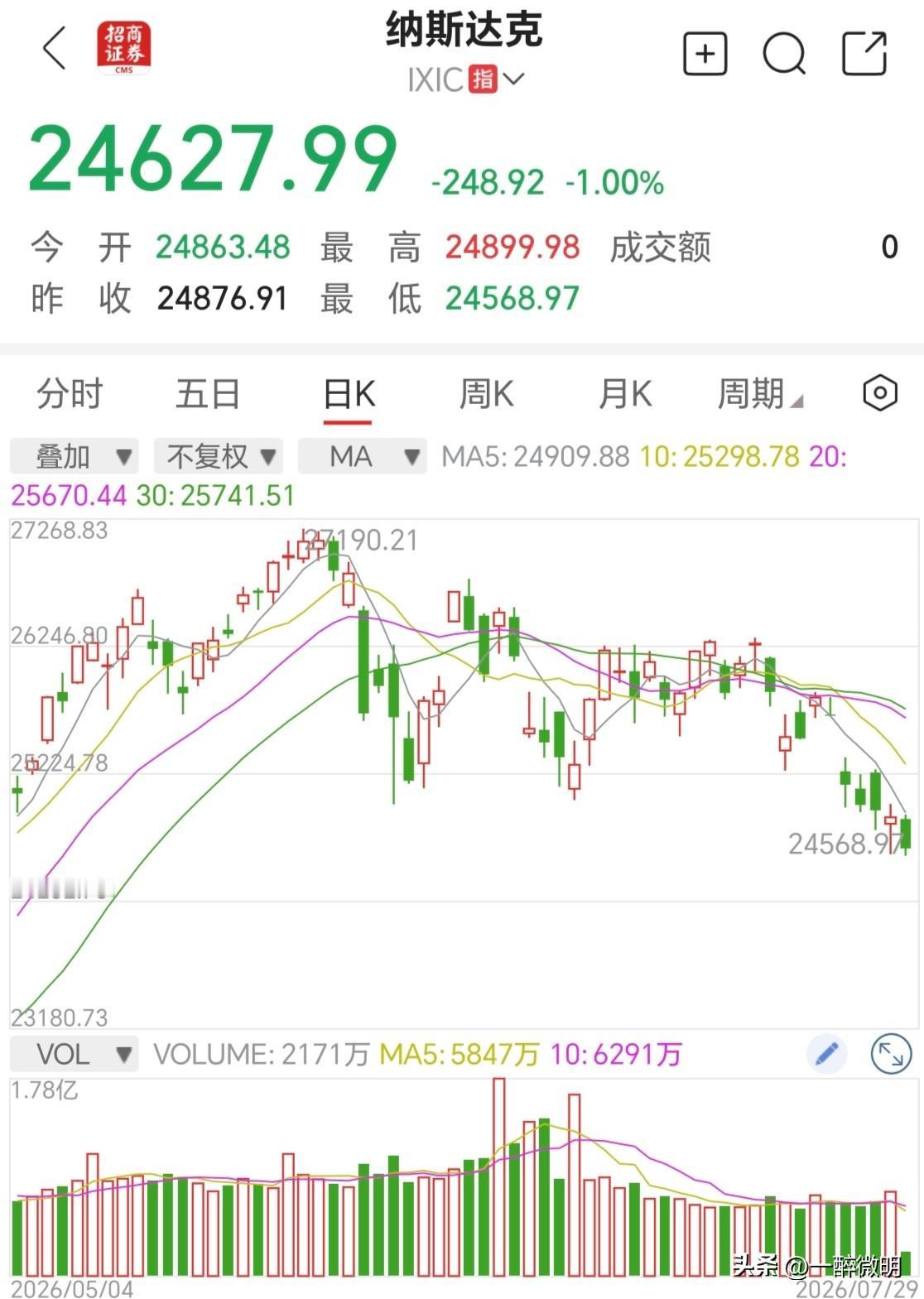Tap the pencil draw tool icon
Image resolution: width=924 pixels, height=1299 pixels.
pyautogui.click(x=826, y=1054)
